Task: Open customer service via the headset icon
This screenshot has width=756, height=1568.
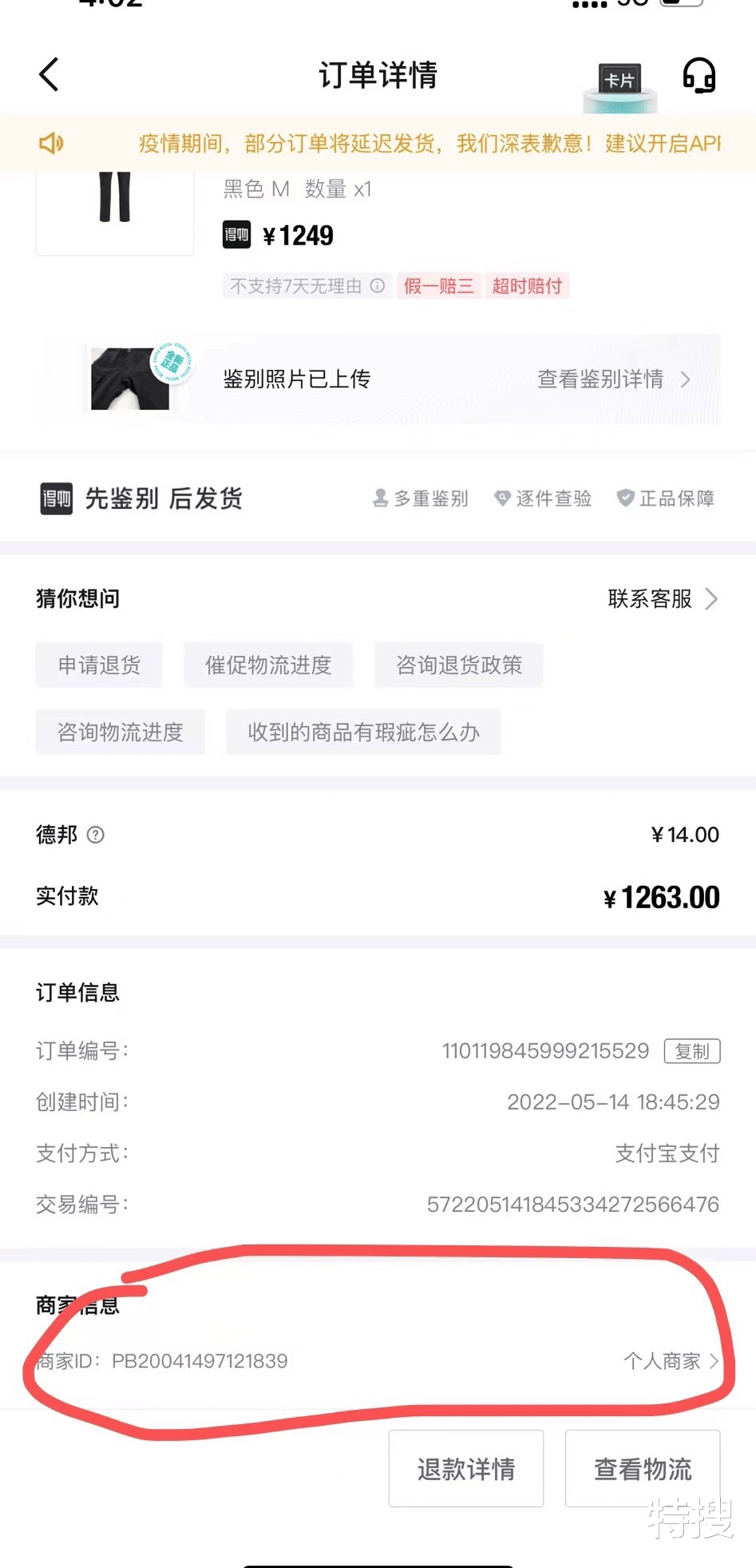Action: [699, 76]
